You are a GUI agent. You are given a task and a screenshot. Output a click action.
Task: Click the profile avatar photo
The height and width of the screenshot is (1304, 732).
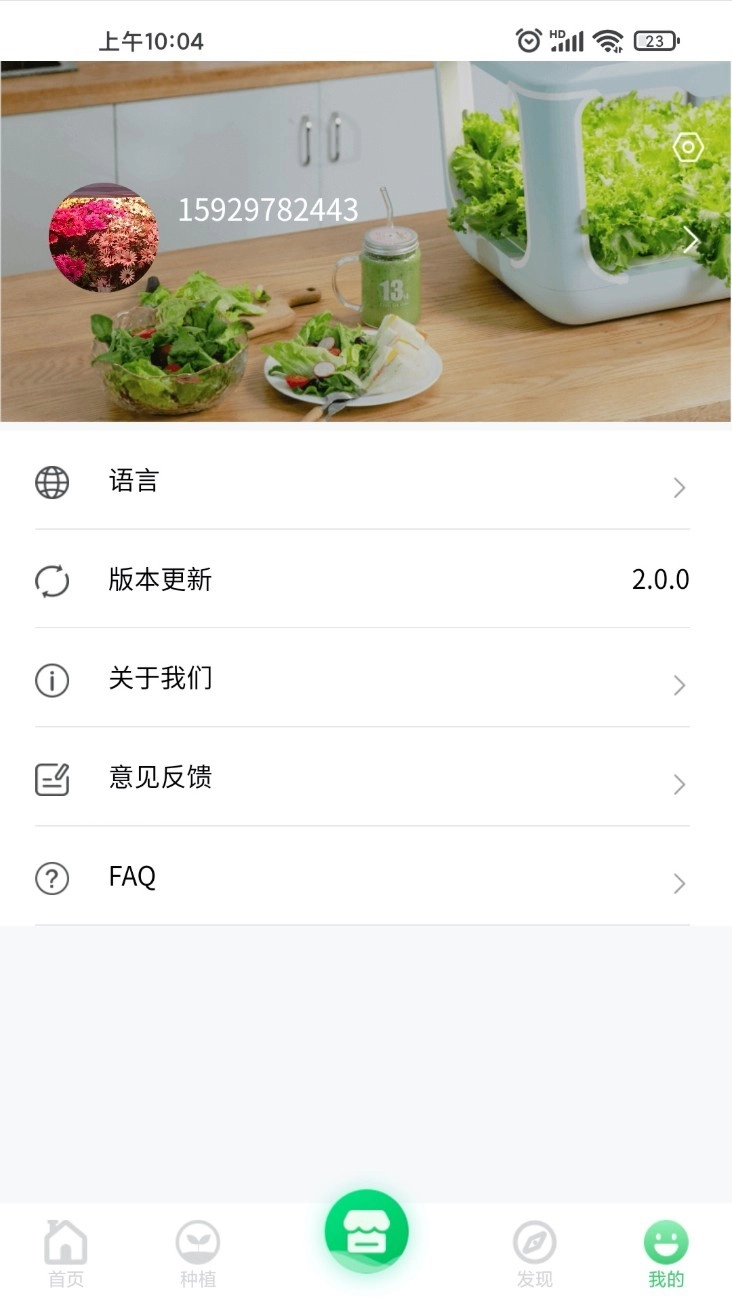[x=104, y=238]
